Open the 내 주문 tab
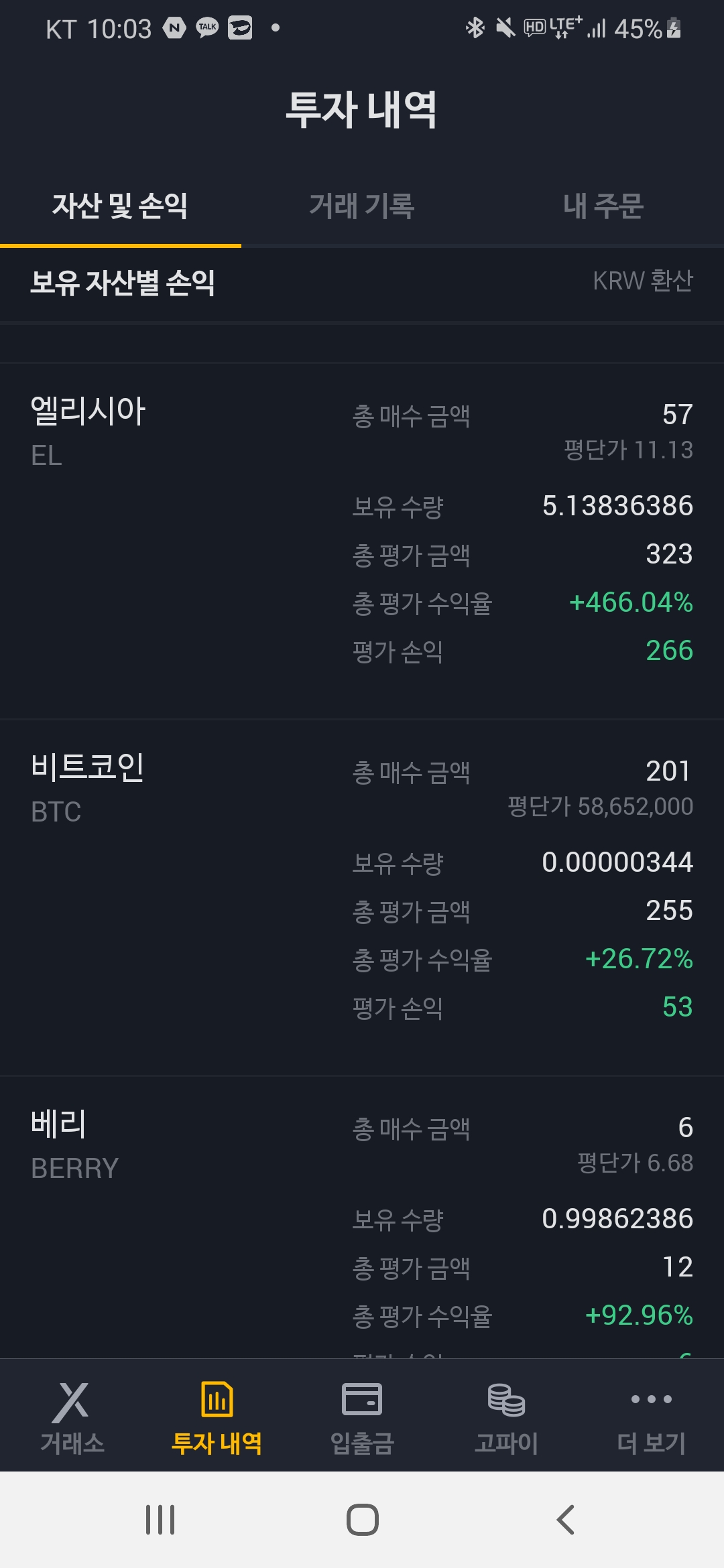This screenshot has width=724, height=1568. tap(603, 206)
